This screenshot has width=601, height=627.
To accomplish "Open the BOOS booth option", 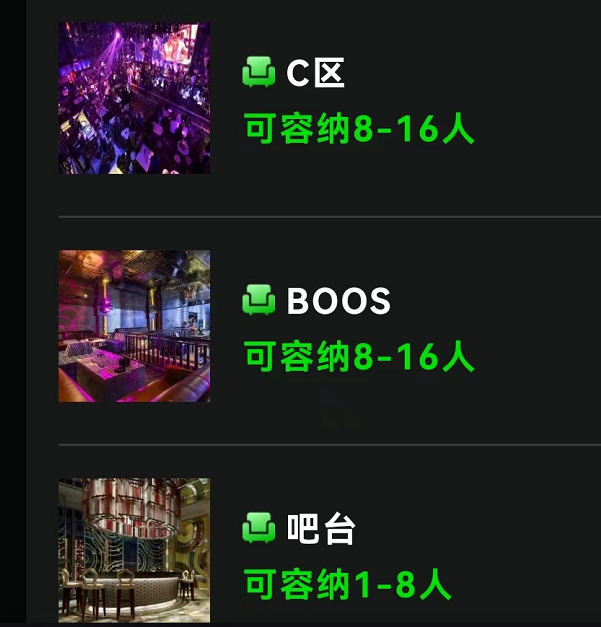I will (338, 302).
